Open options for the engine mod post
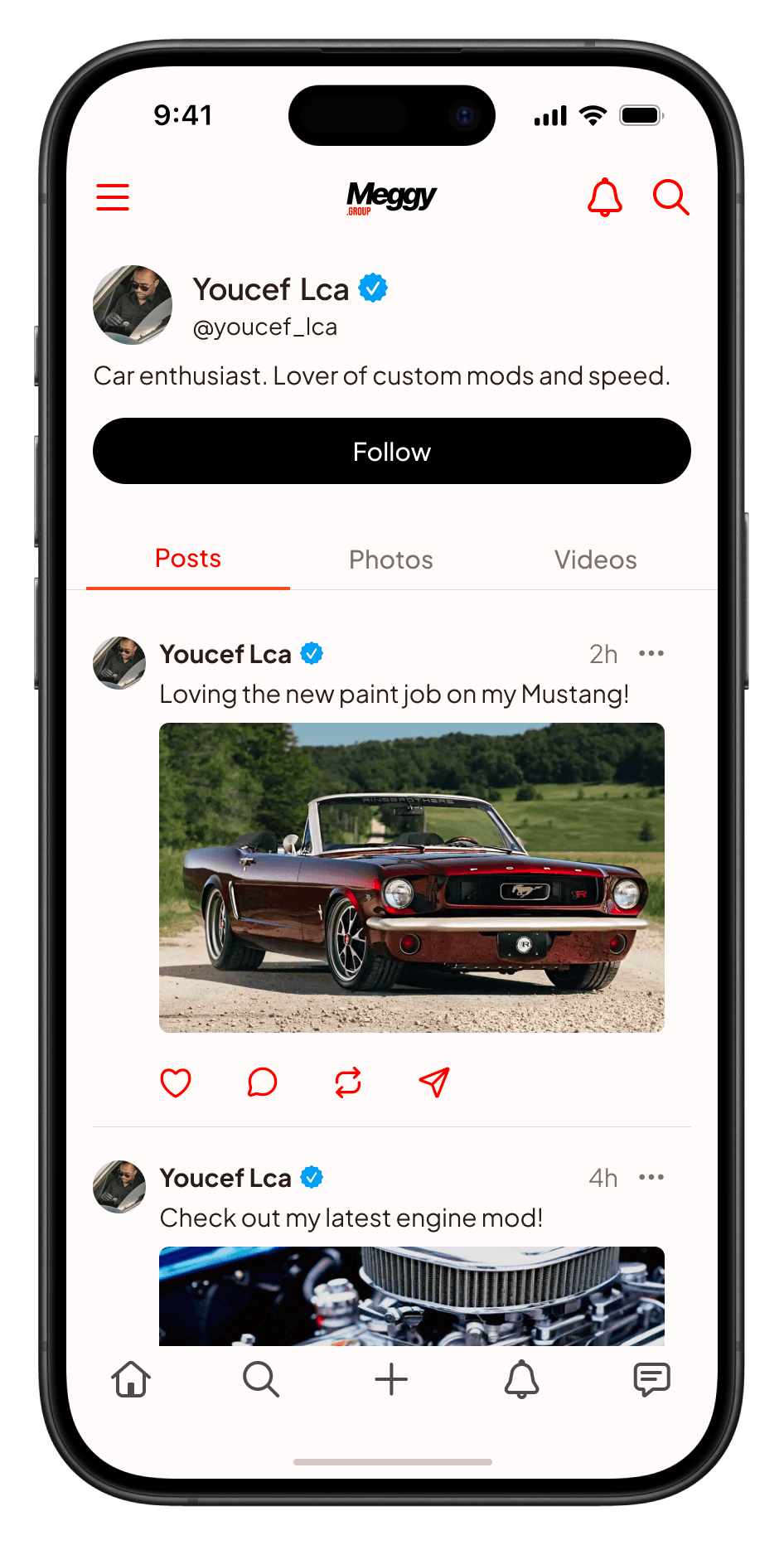Screen dimensions: 784x1545 651,1178
